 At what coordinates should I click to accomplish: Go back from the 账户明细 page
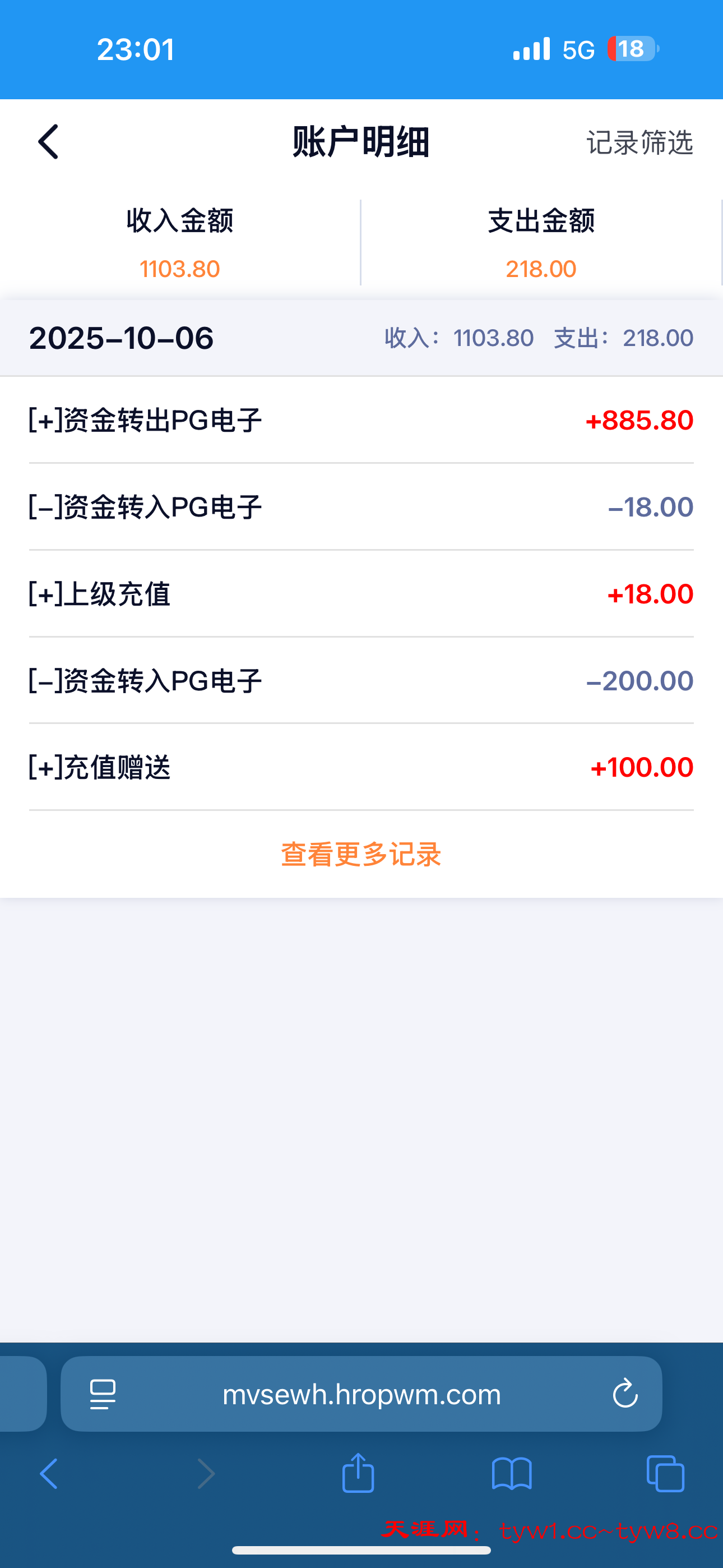(49, 142)
